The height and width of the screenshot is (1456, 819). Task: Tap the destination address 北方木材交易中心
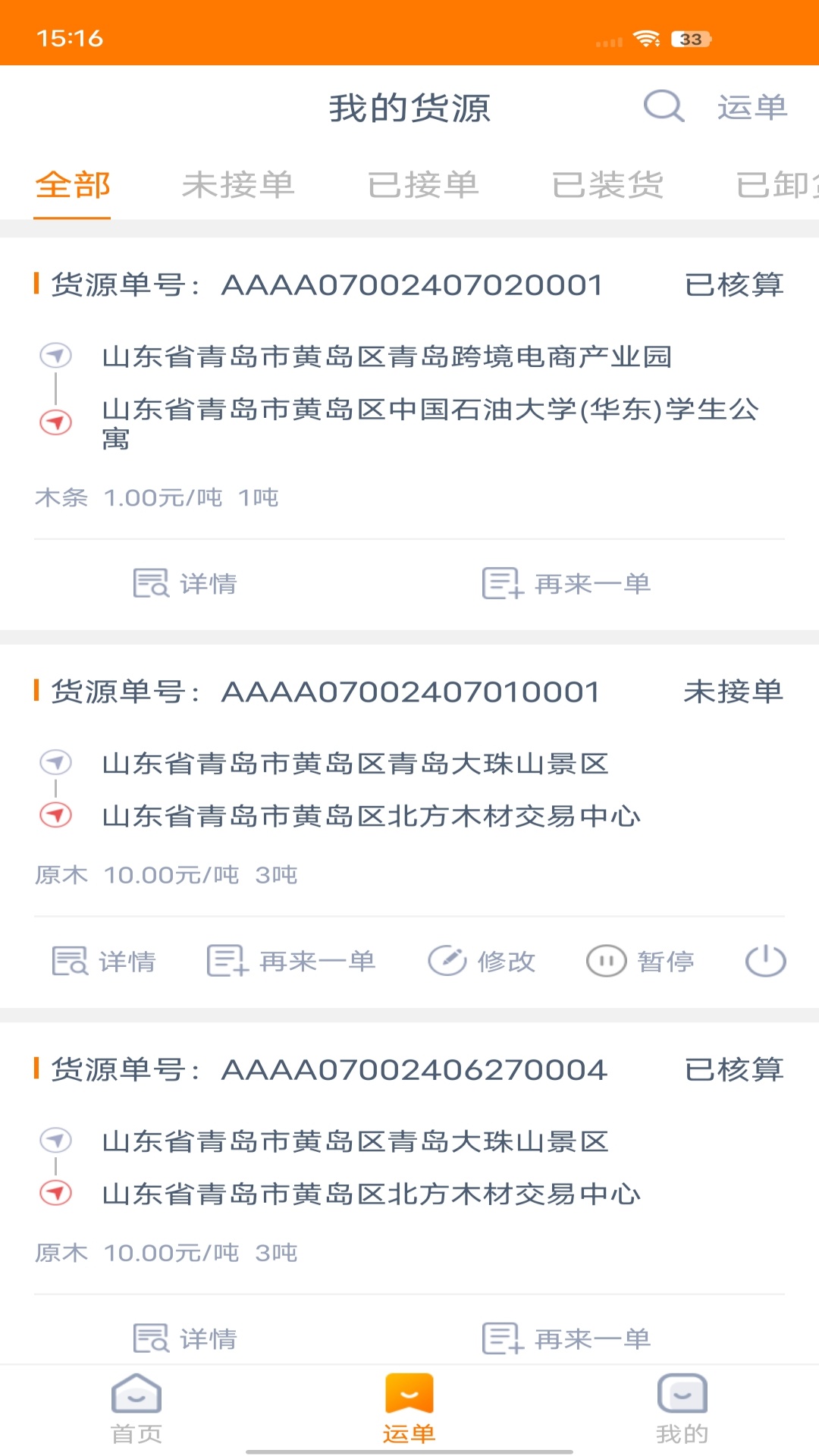[x=371, y=816]
